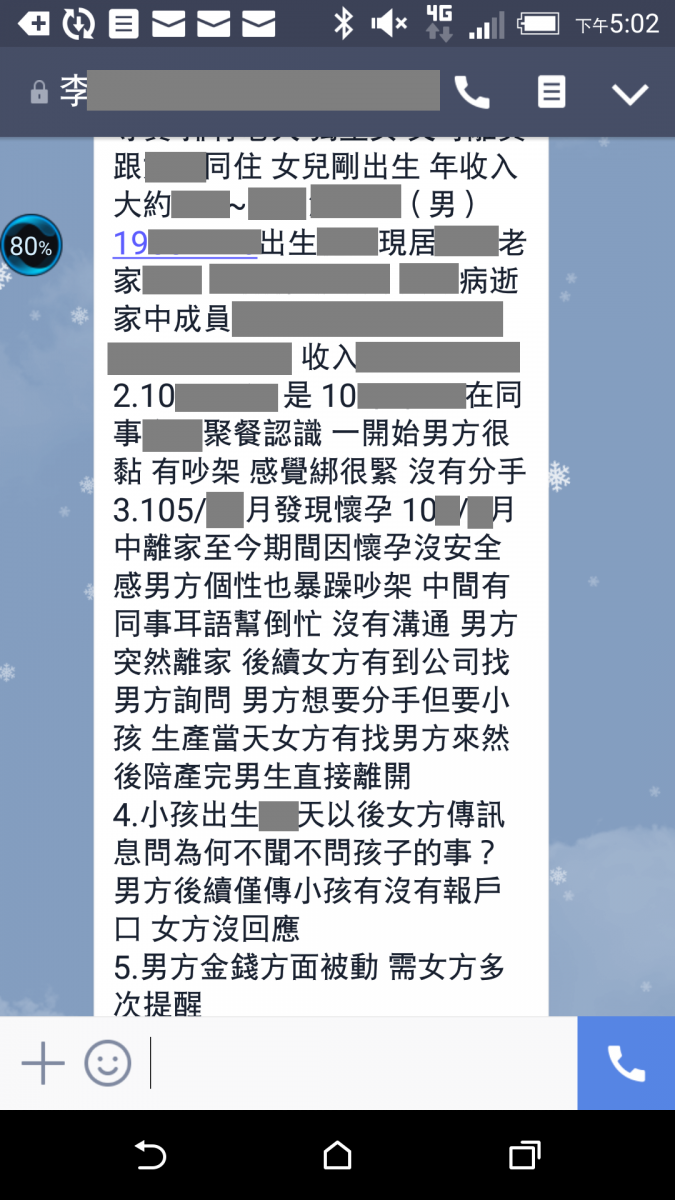Open recent apps from navigation bar
Viewport: 675px width, 1200px height.
click(524, 1156)
